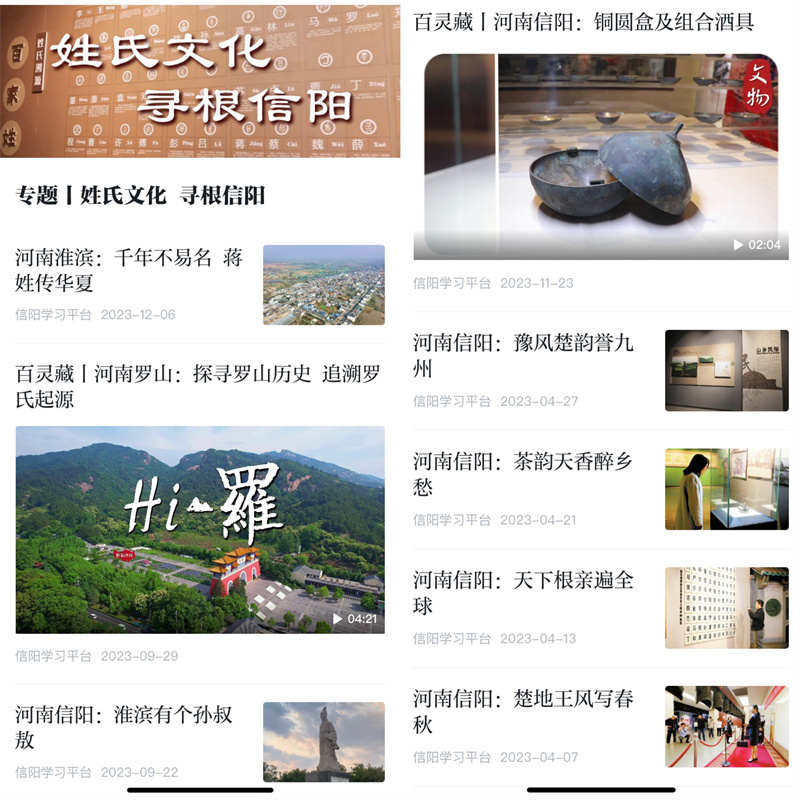Open article 千年不易名 蒋姓传华夏
800x800 pixels.
click(129, 270)
